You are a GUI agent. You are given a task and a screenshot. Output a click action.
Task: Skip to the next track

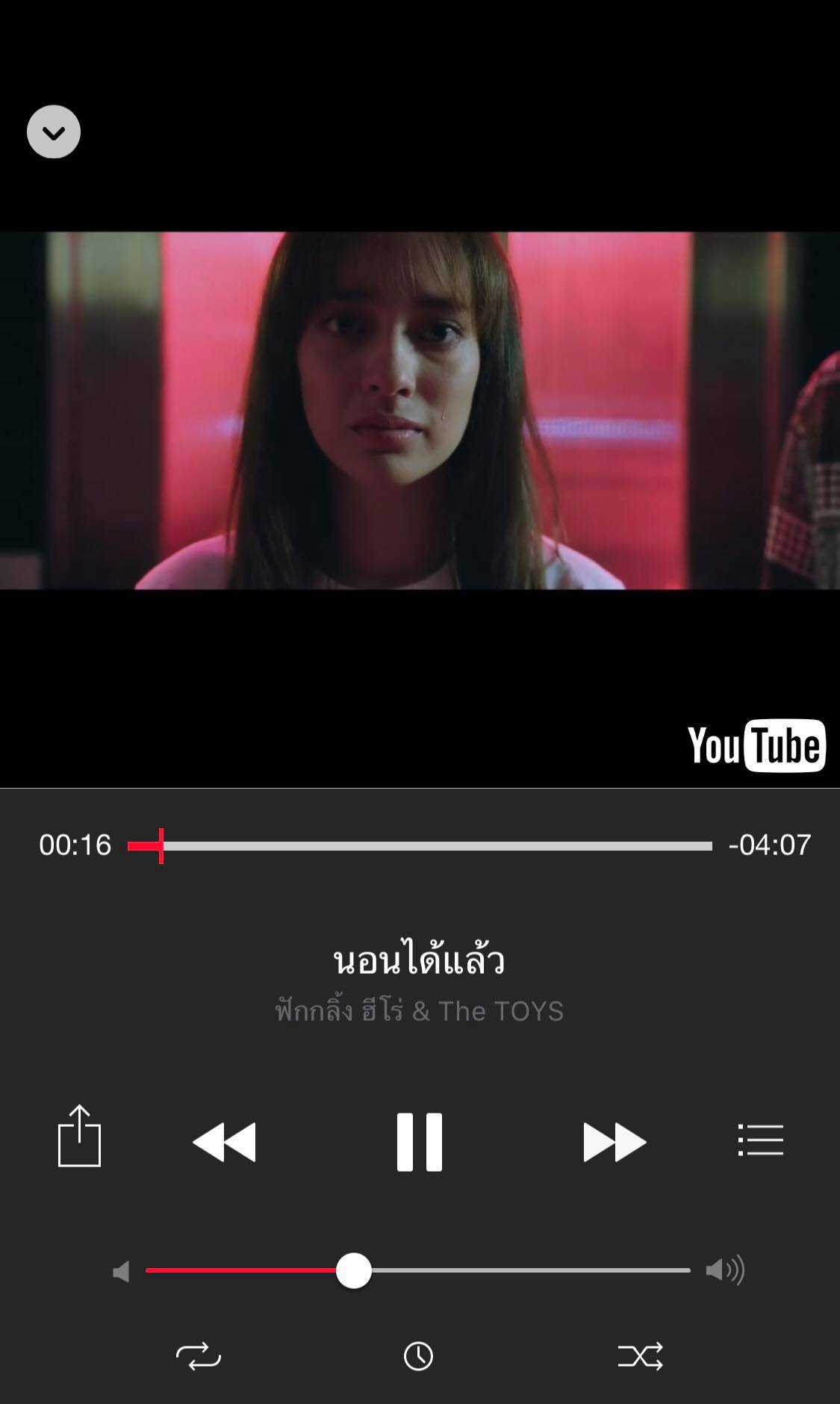(614, 1141)
